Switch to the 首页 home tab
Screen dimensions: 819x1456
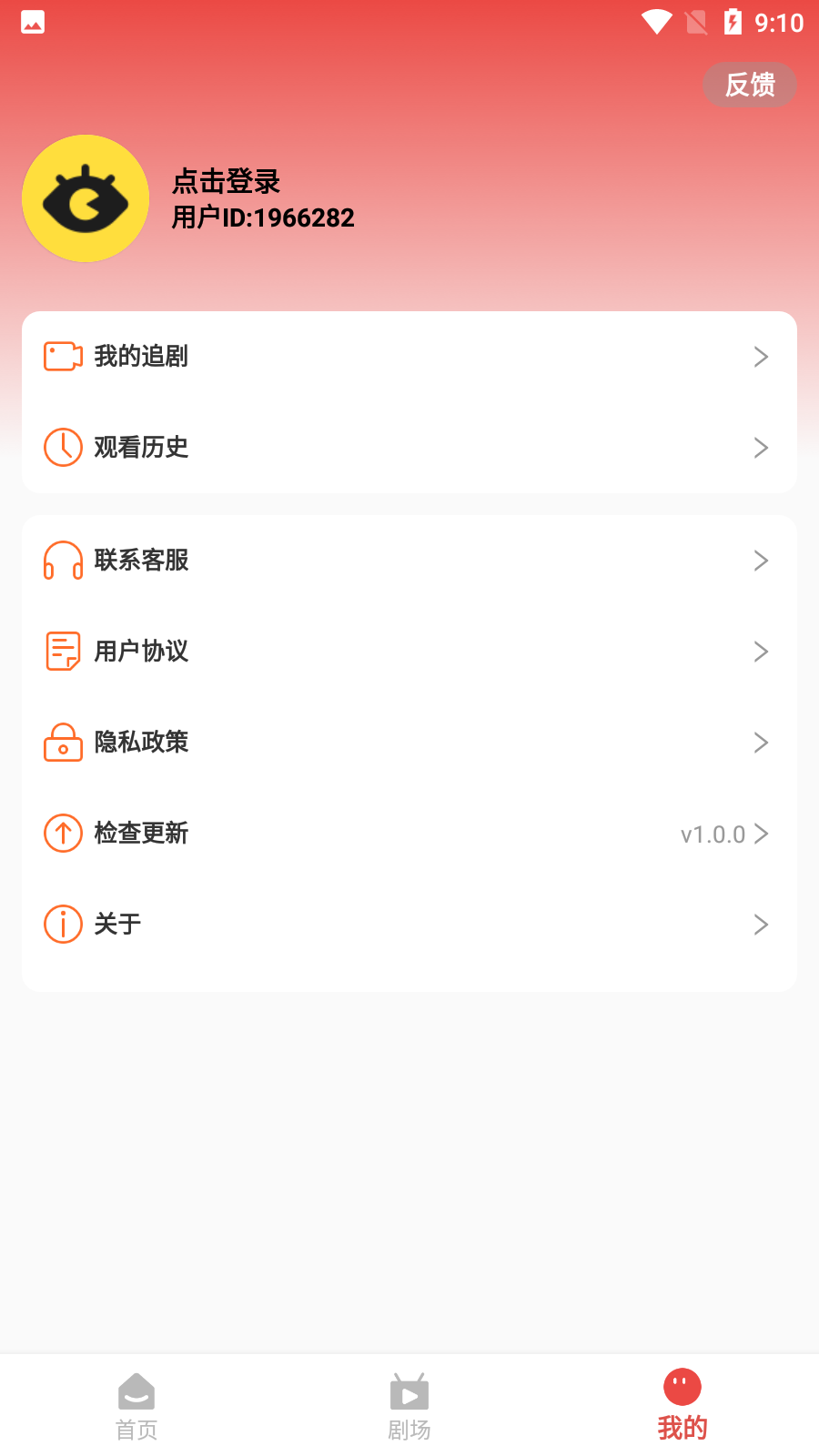click(136, 1406)
